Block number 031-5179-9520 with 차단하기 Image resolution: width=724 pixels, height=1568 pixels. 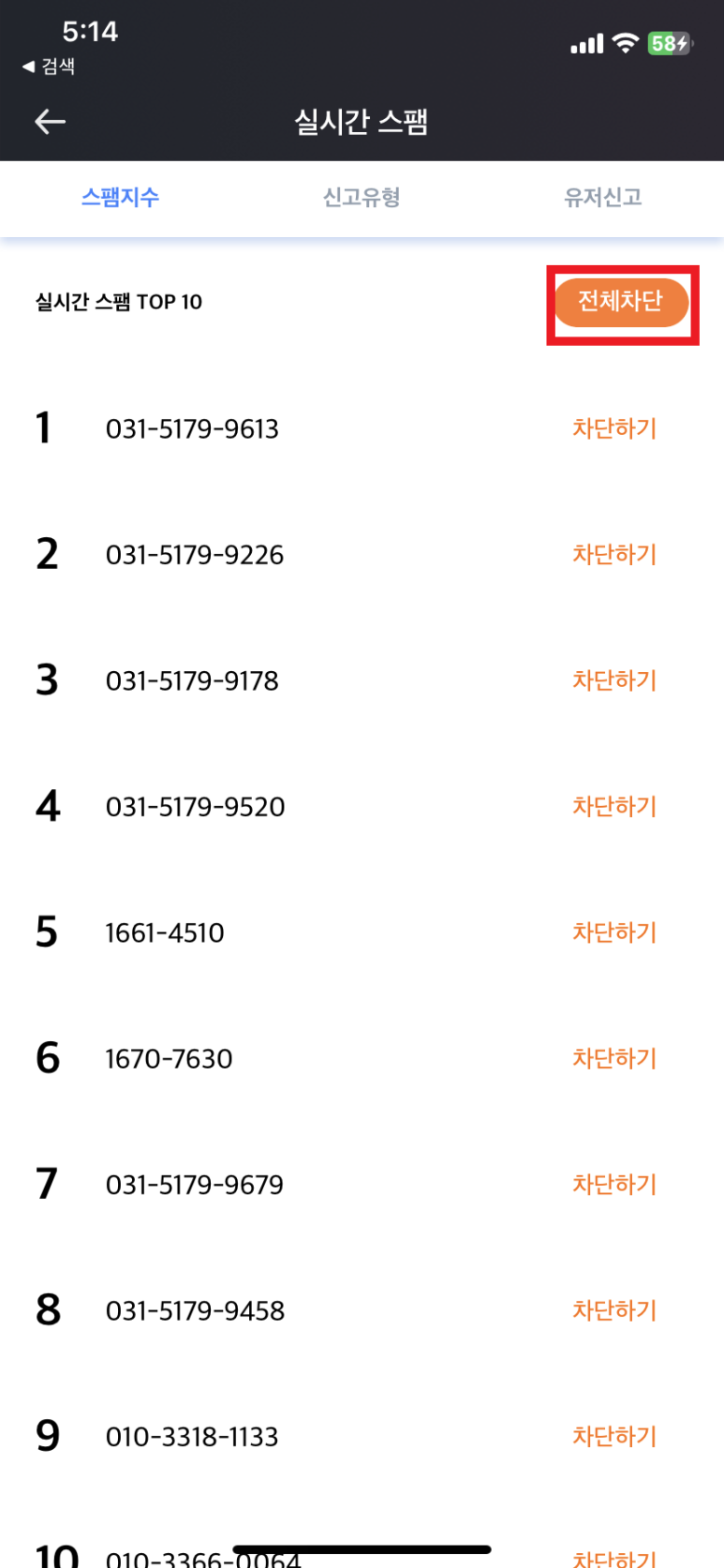614,806
